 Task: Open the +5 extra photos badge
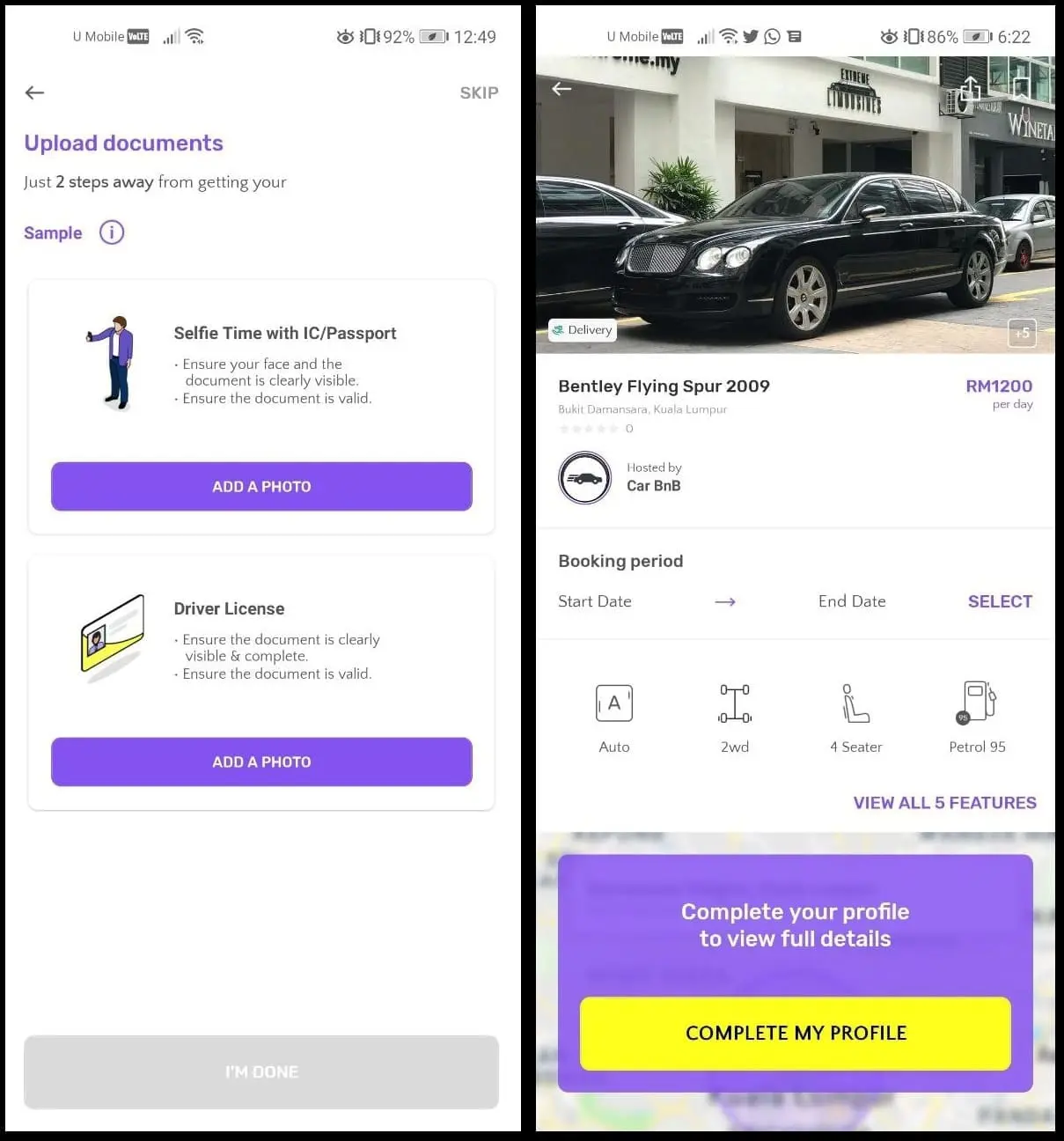1022,333
